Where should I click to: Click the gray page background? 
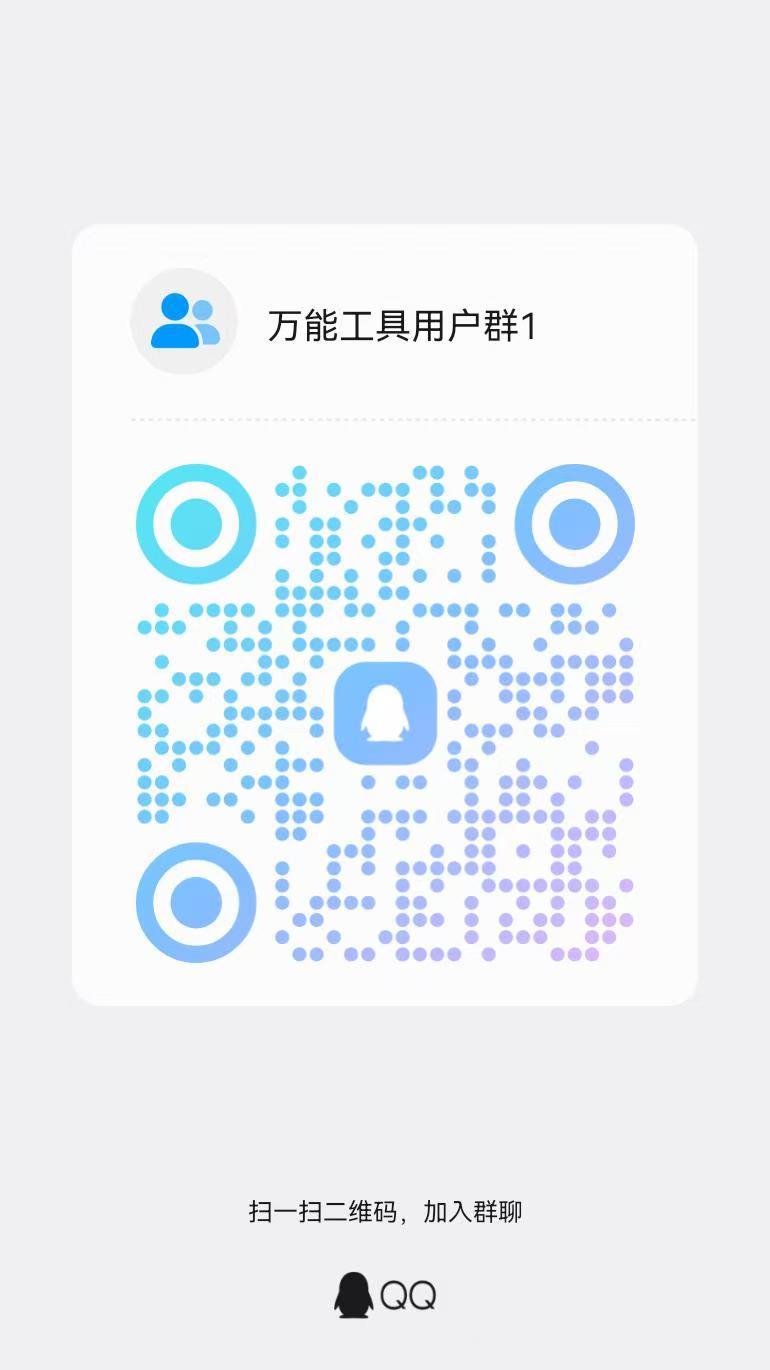[x=386, y=110]
